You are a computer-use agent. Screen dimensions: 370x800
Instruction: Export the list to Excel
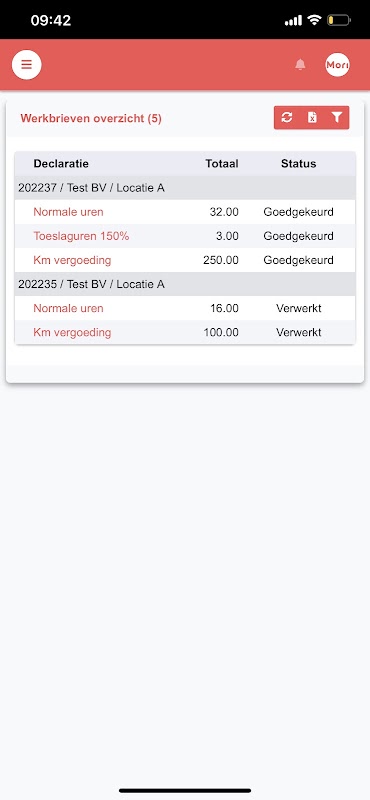click(312, 118)
